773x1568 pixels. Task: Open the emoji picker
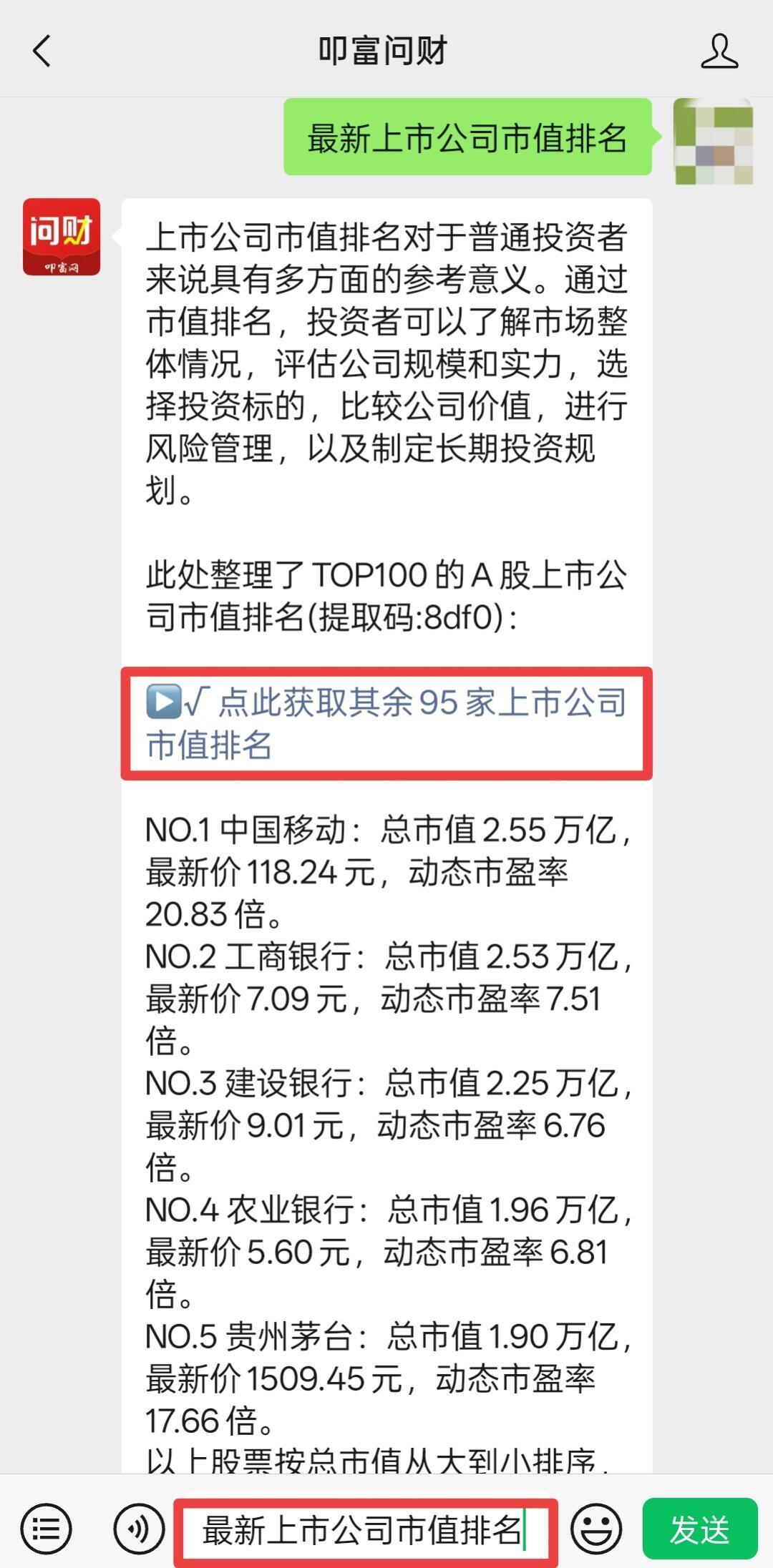[x=595, y=1530]
